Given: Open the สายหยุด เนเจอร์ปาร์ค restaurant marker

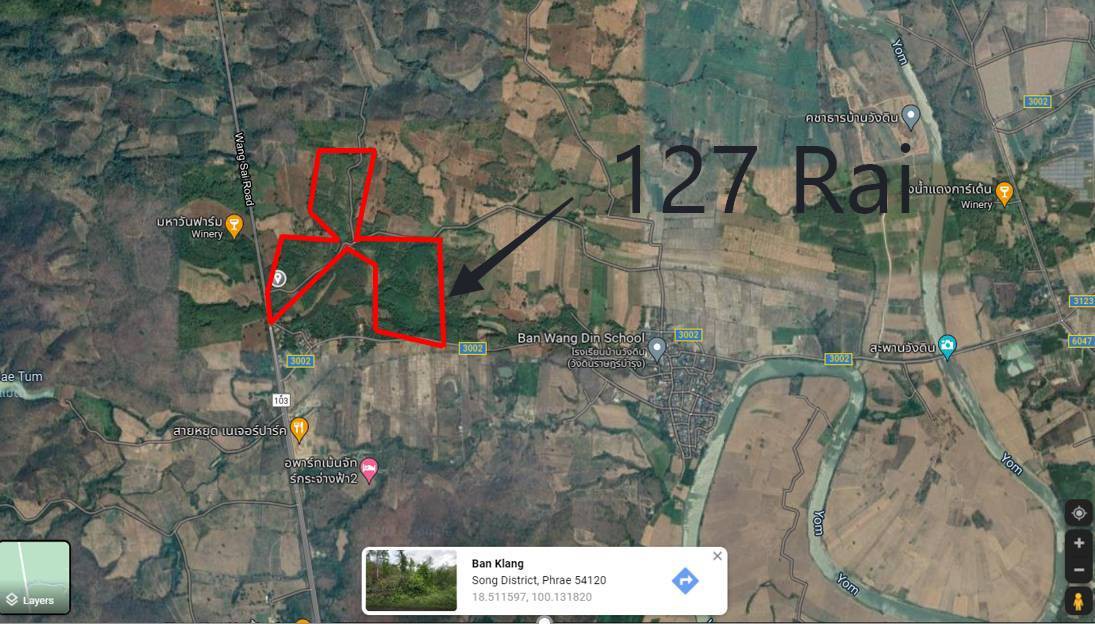Looking at the screenshot, I should point(299,429).
